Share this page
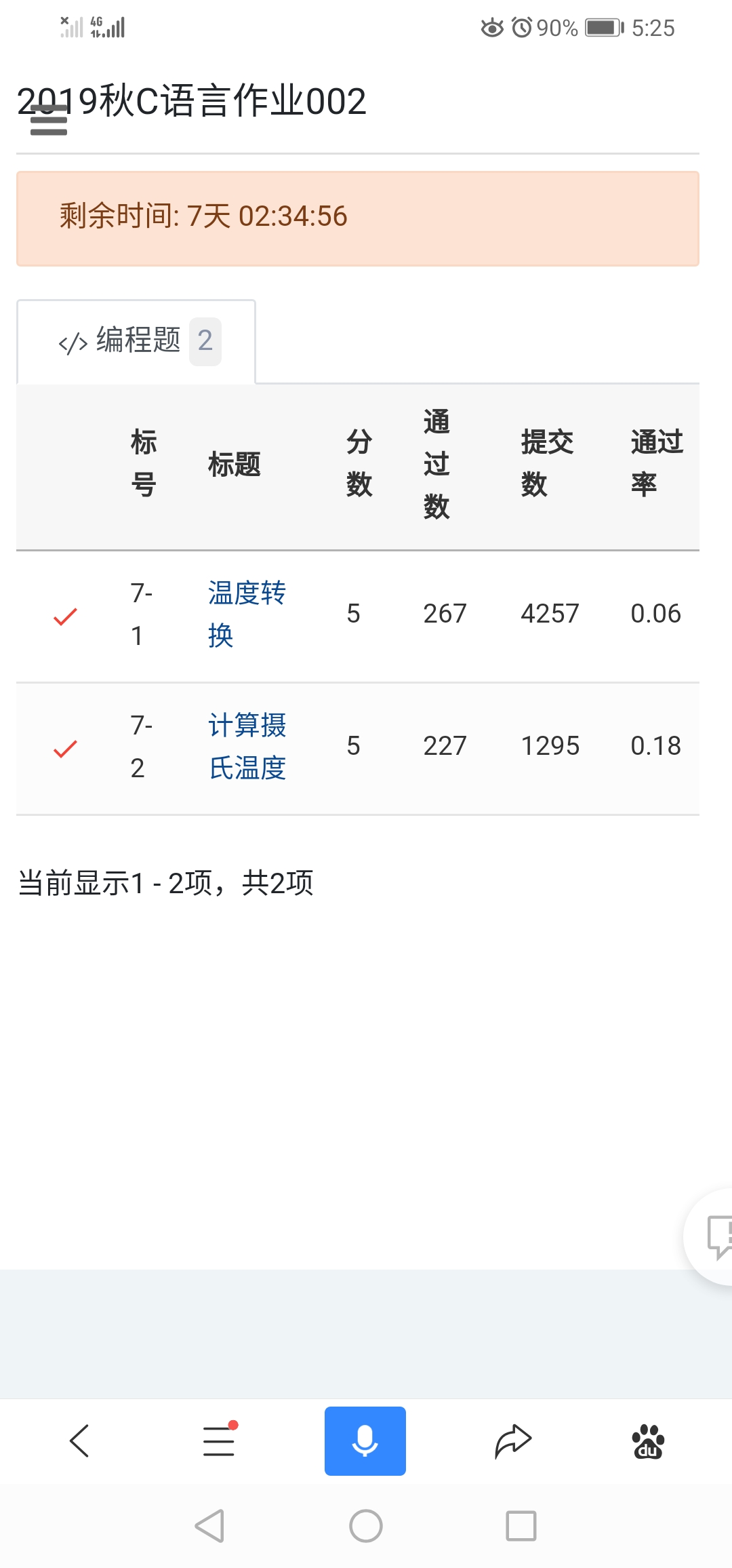This screenshot has height=1568, width=732. (x=513, y=1440)
